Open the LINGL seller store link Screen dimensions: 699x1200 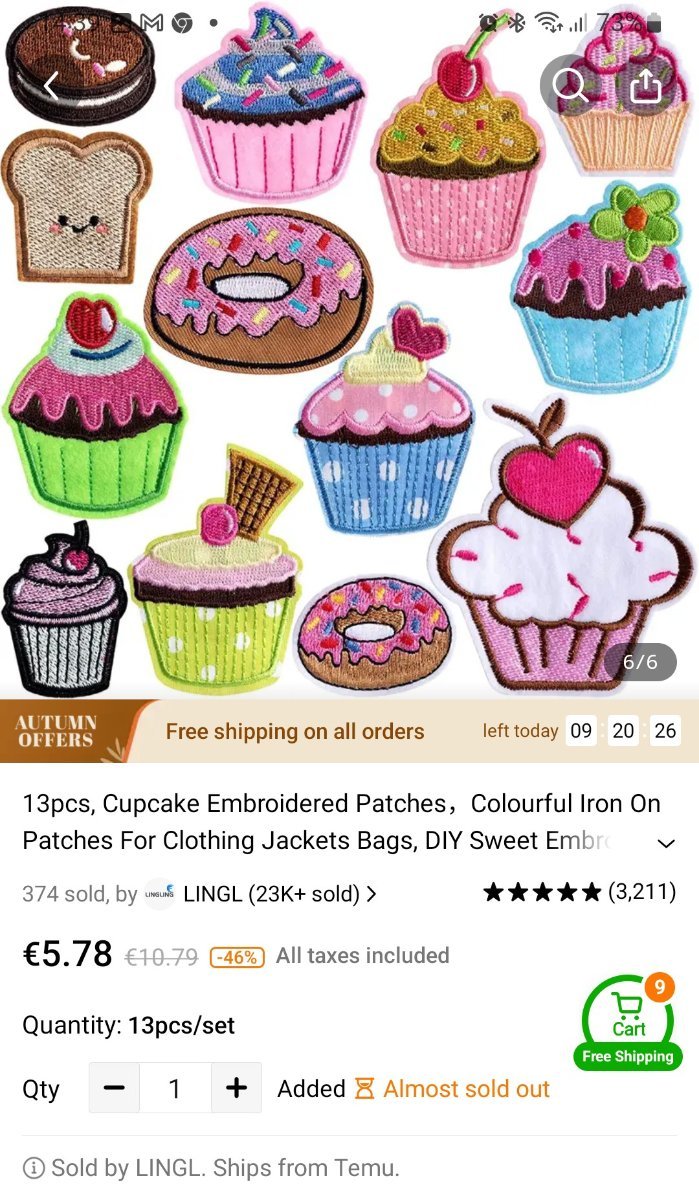[x=261, y=893]
